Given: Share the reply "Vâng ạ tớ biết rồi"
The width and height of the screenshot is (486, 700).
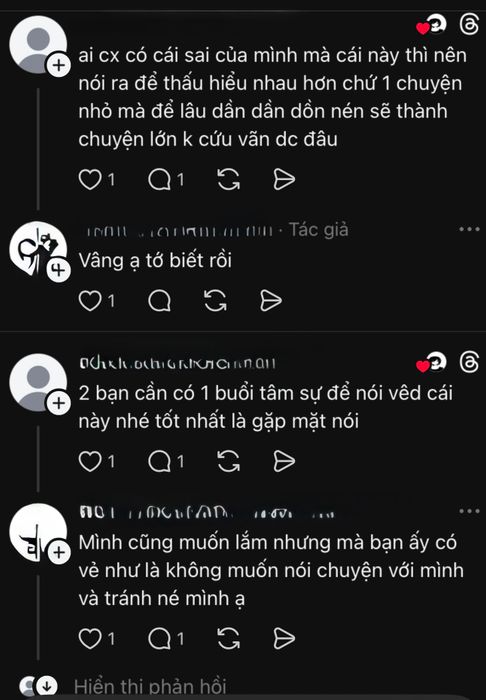Looking at the screenshot, I should (x=271, y=301).
